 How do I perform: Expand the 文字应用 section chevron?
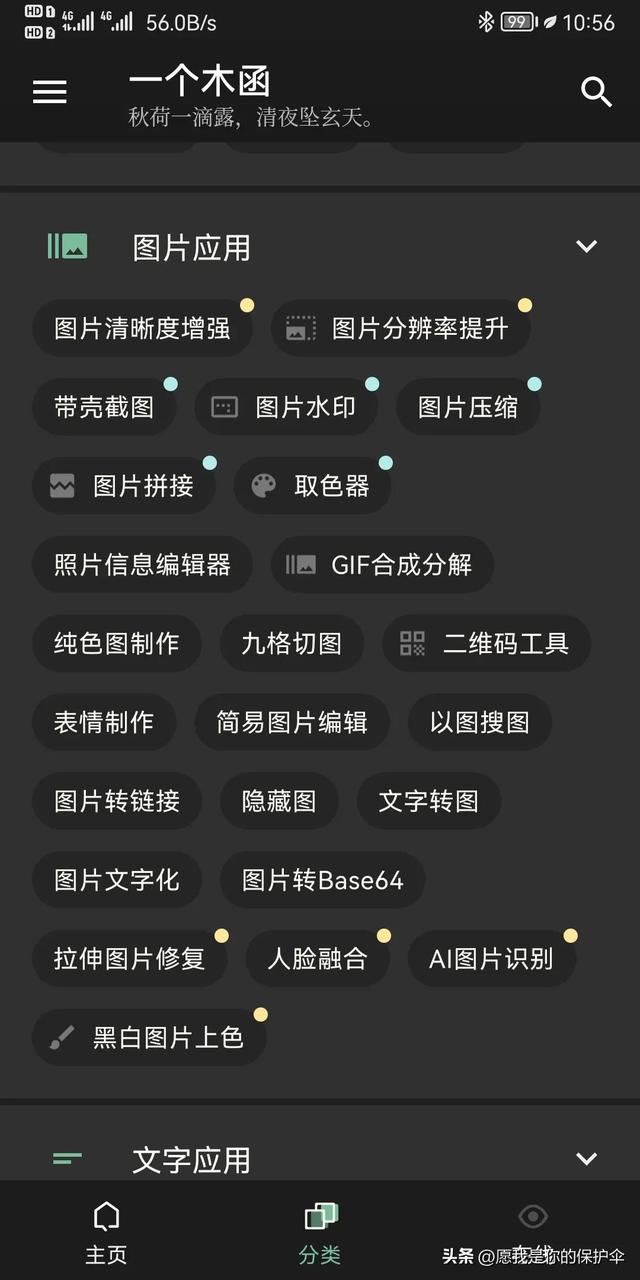click(x=586, y=1159)
